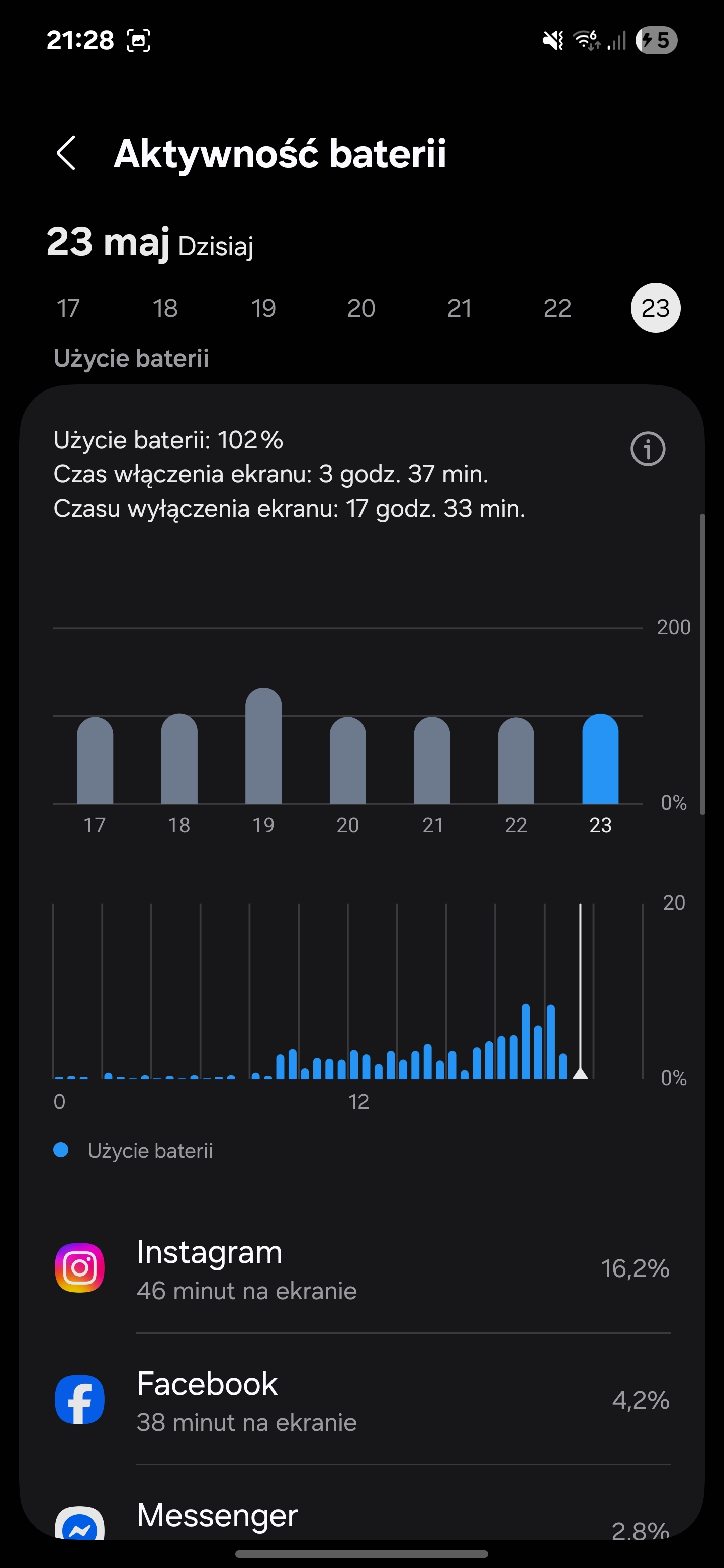Screen dimensions: 724x1568
Task: Open Facebook battery usage details
Action: 363,1400
